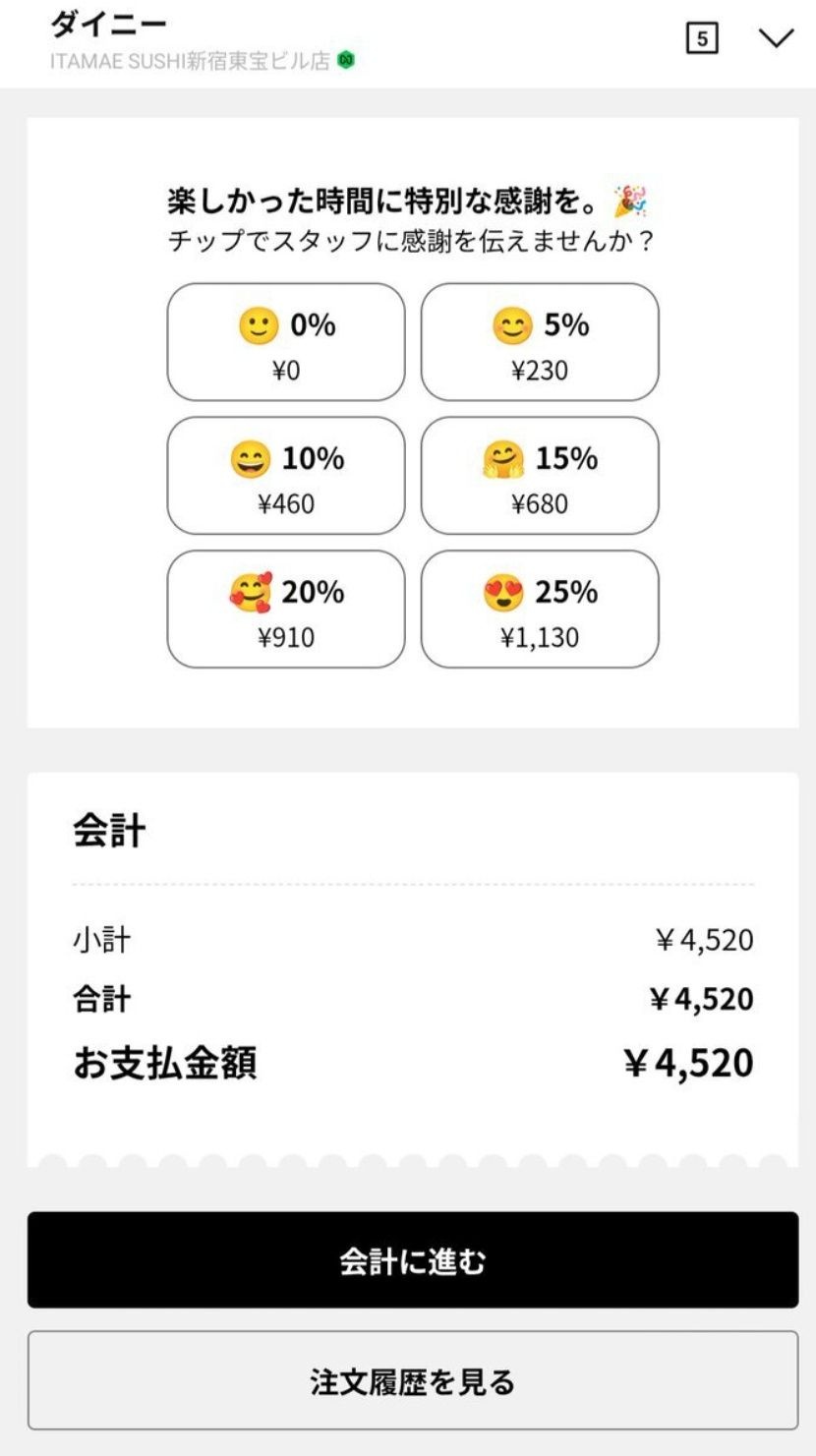Expand the header chevron dropdown

(x=776, y=39)
